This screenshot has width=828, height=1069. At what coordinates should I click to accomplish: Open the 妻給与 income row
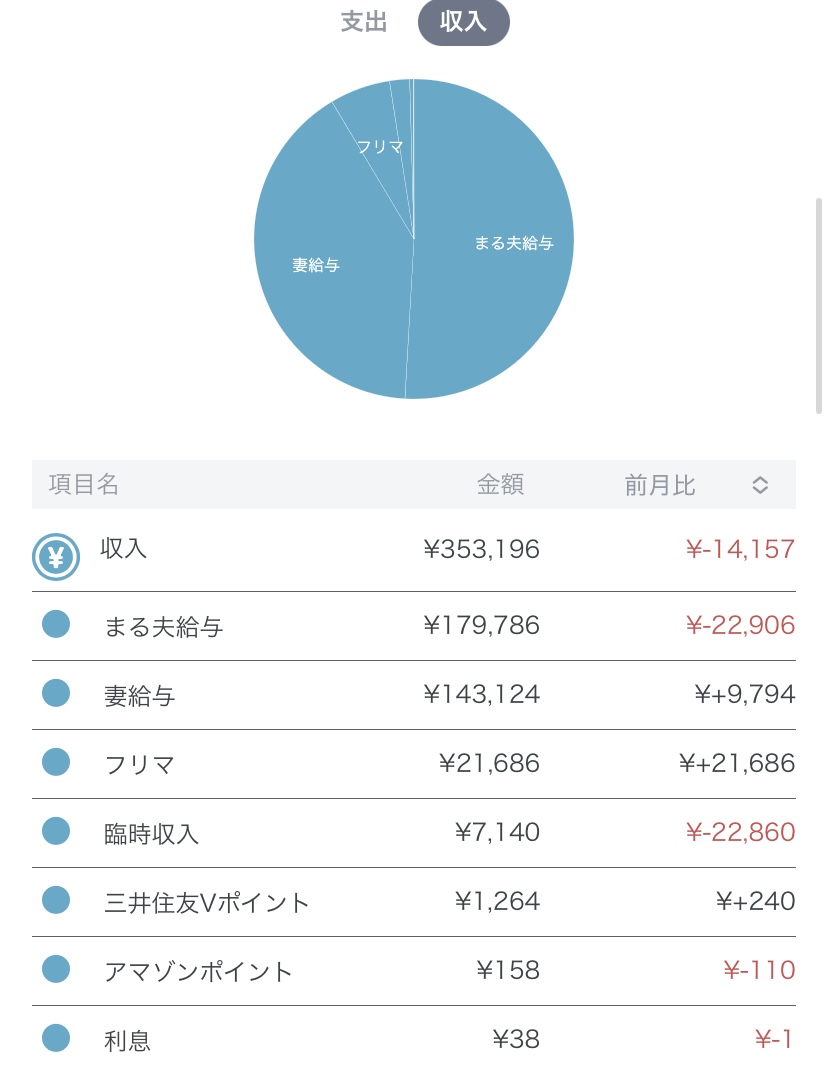(x=413, y=695)
